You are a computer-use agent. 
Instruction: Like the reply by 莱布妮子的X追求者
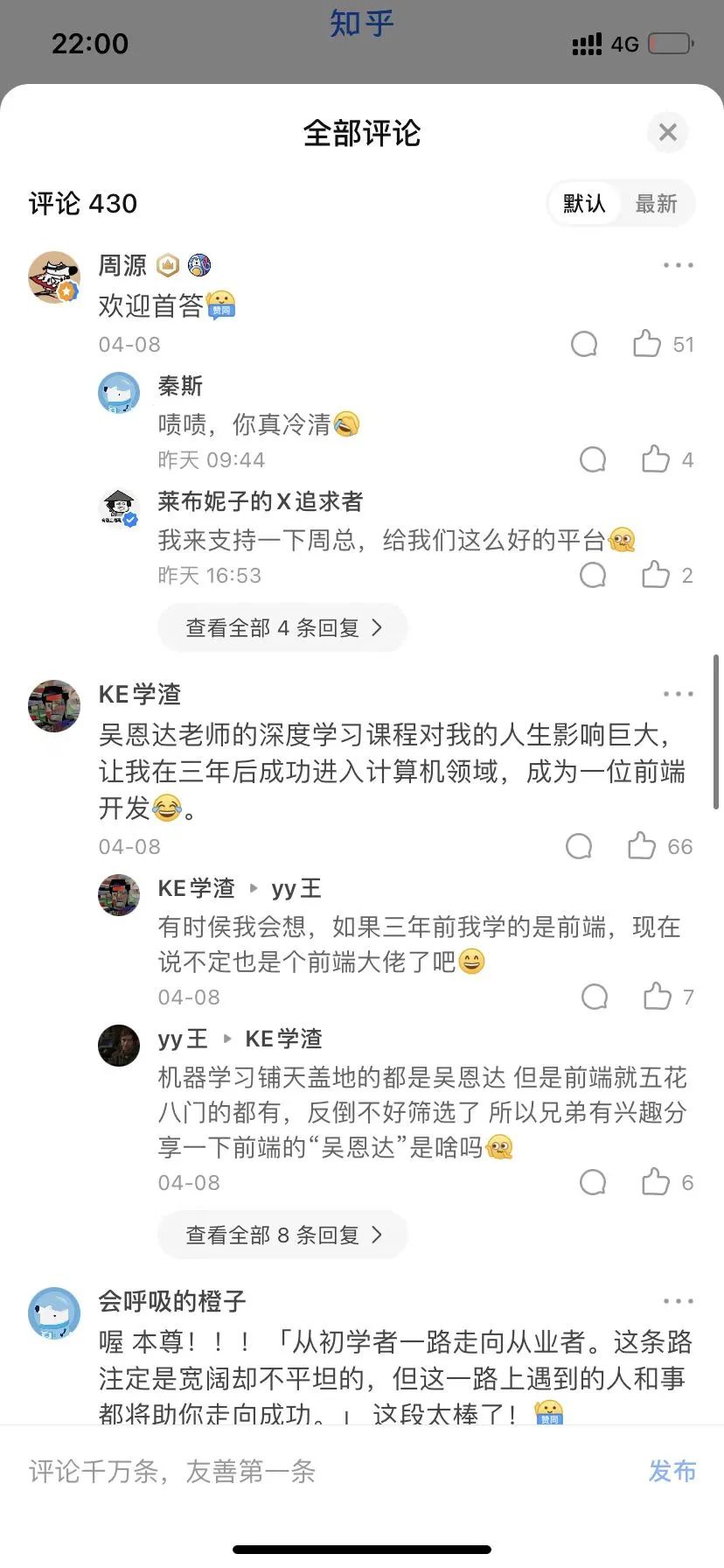click(x=656, y=575)
